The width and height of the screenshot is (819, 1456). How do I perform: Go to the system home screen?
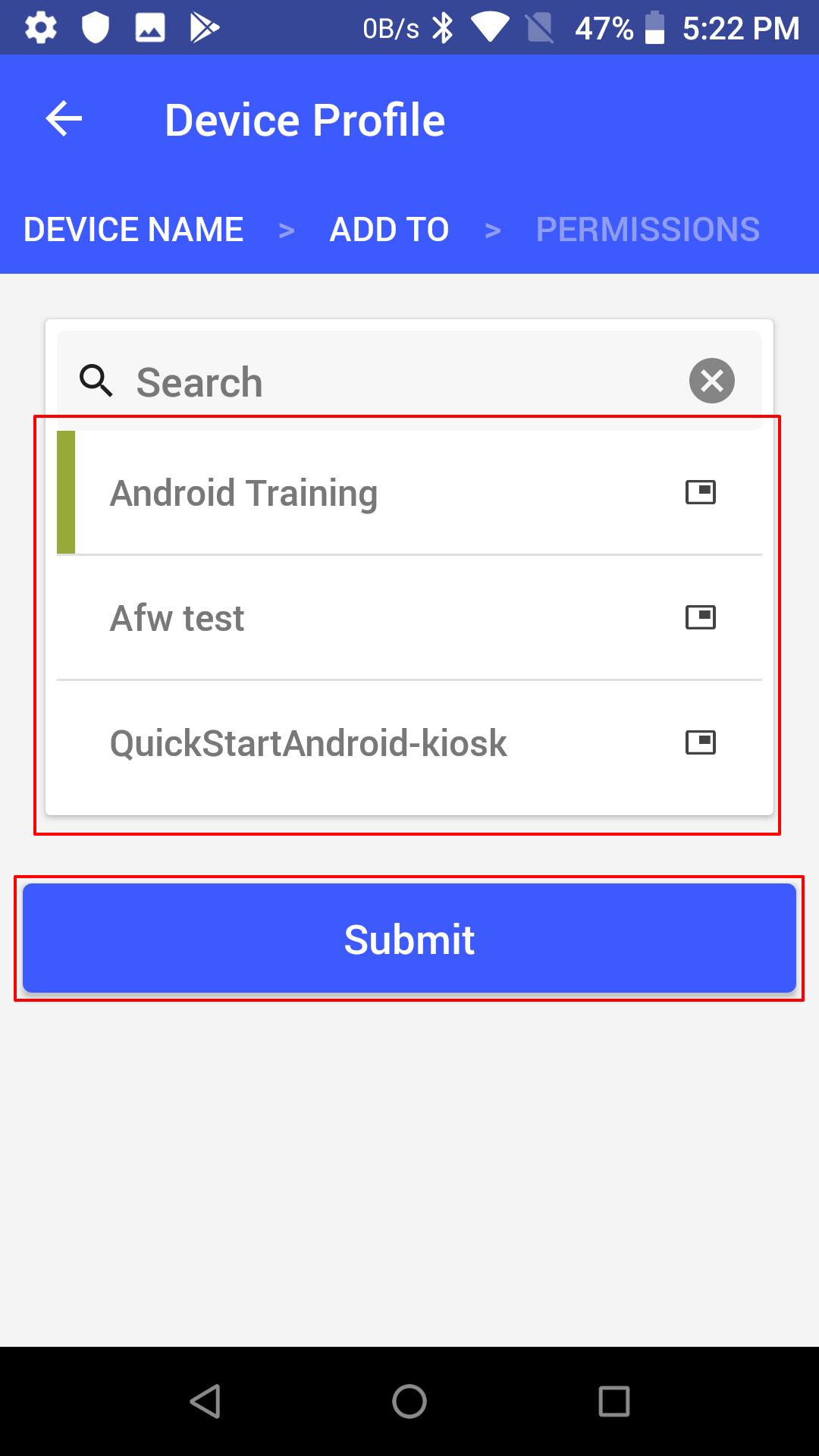(409, 1401)
